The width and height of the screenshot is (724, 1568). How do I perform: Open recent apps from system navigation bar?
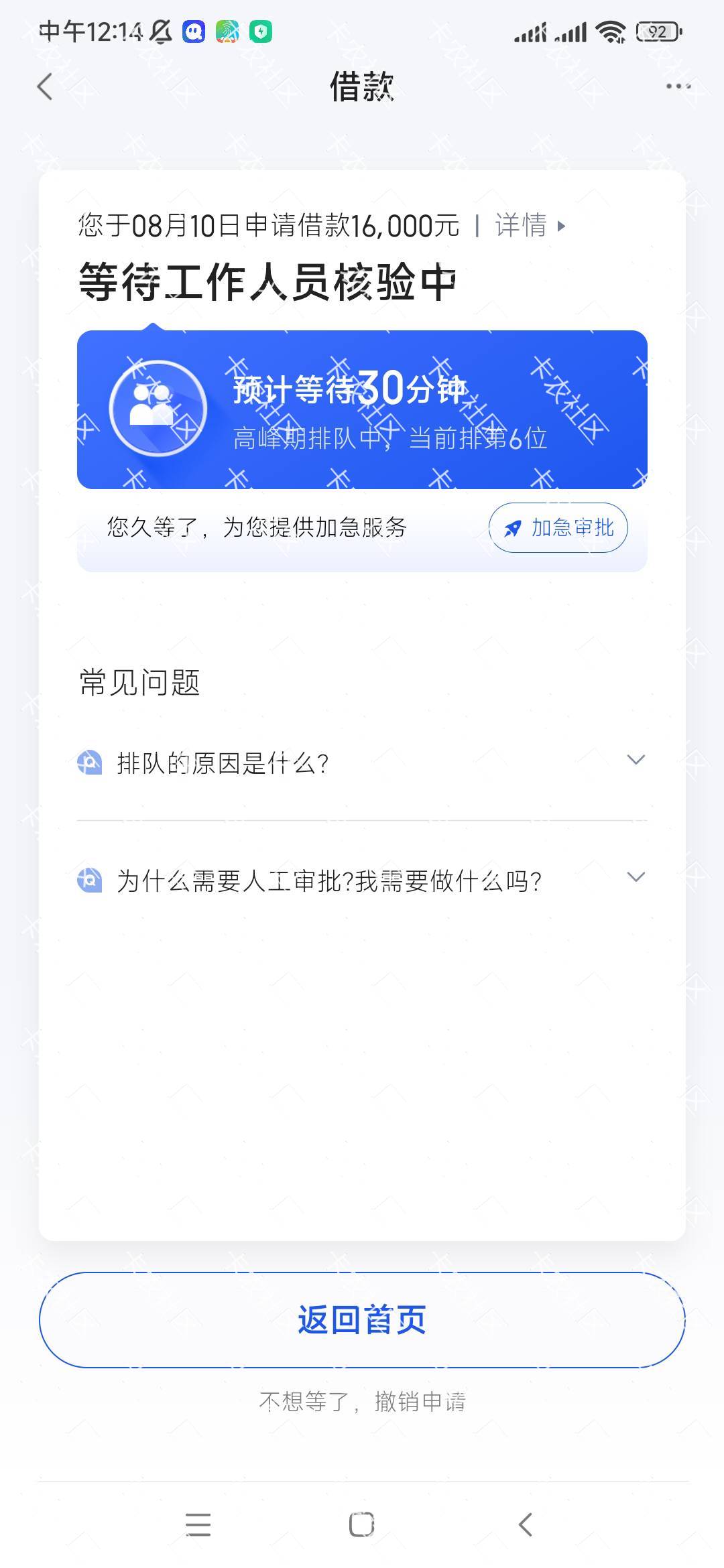(x=198, y=1524)
